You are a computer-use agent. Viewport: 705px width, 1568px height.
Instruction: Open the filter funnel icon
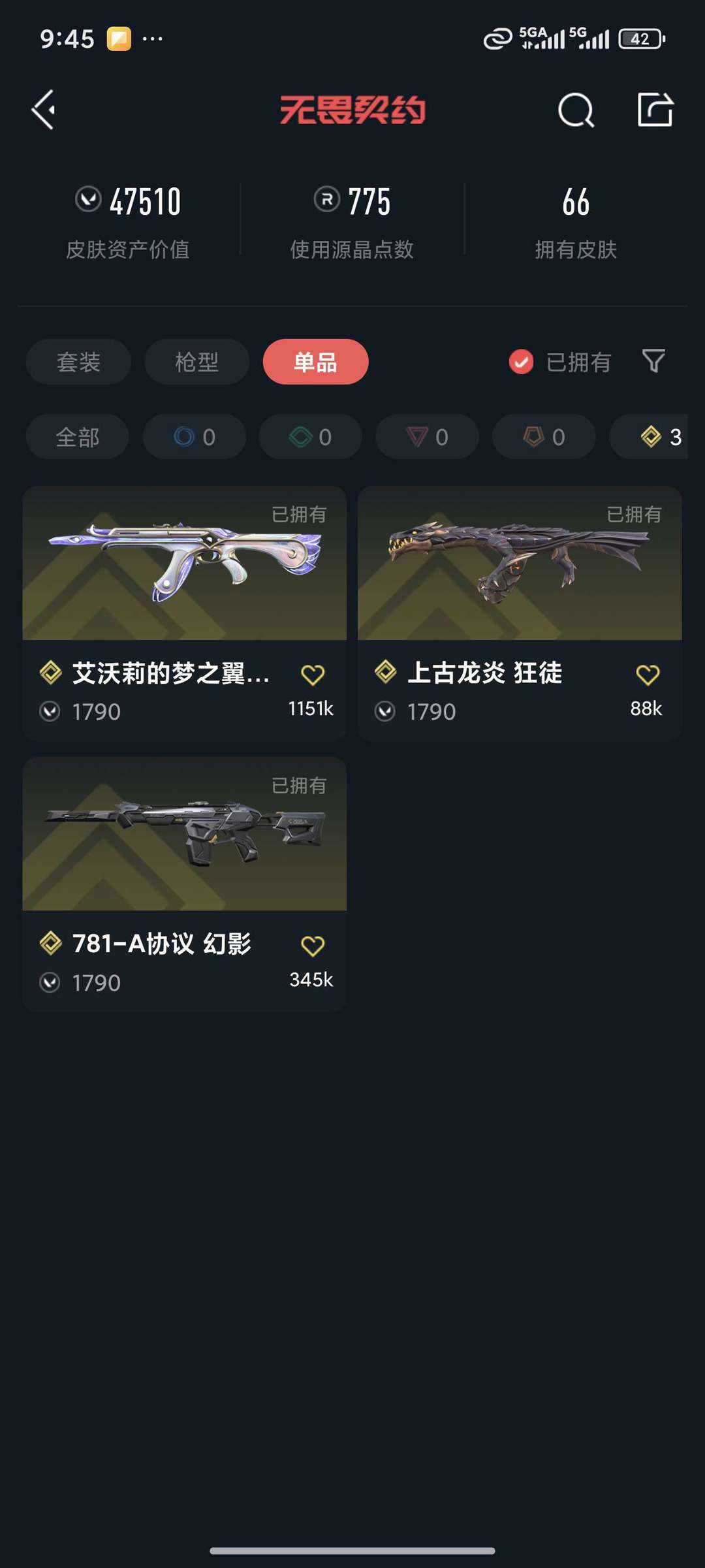653,361
